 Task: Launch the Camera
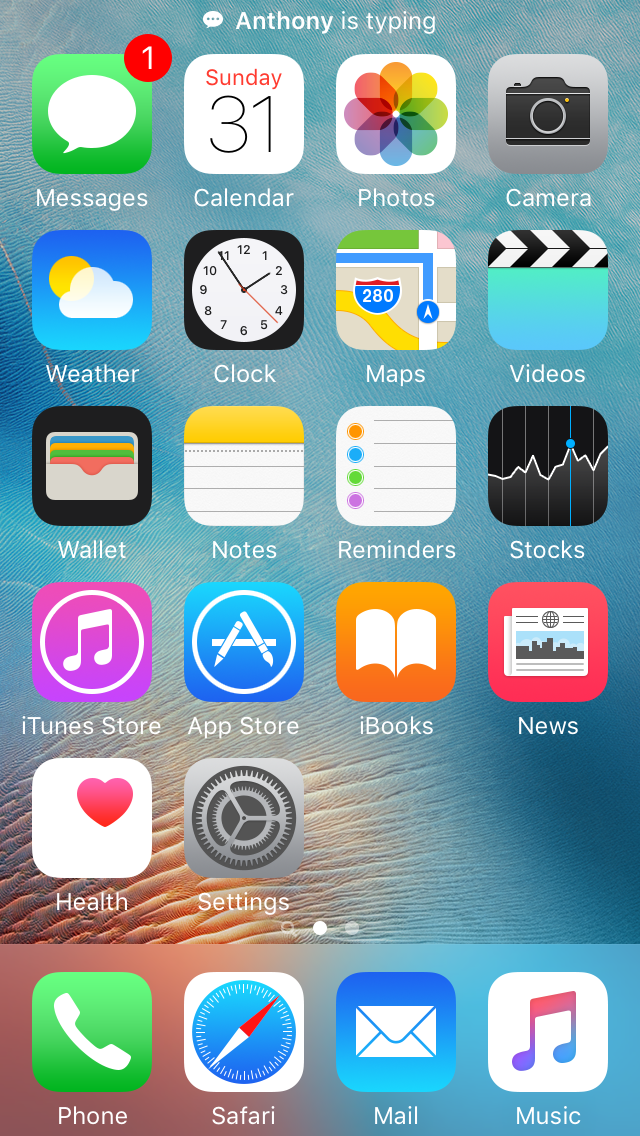[548, 115]
